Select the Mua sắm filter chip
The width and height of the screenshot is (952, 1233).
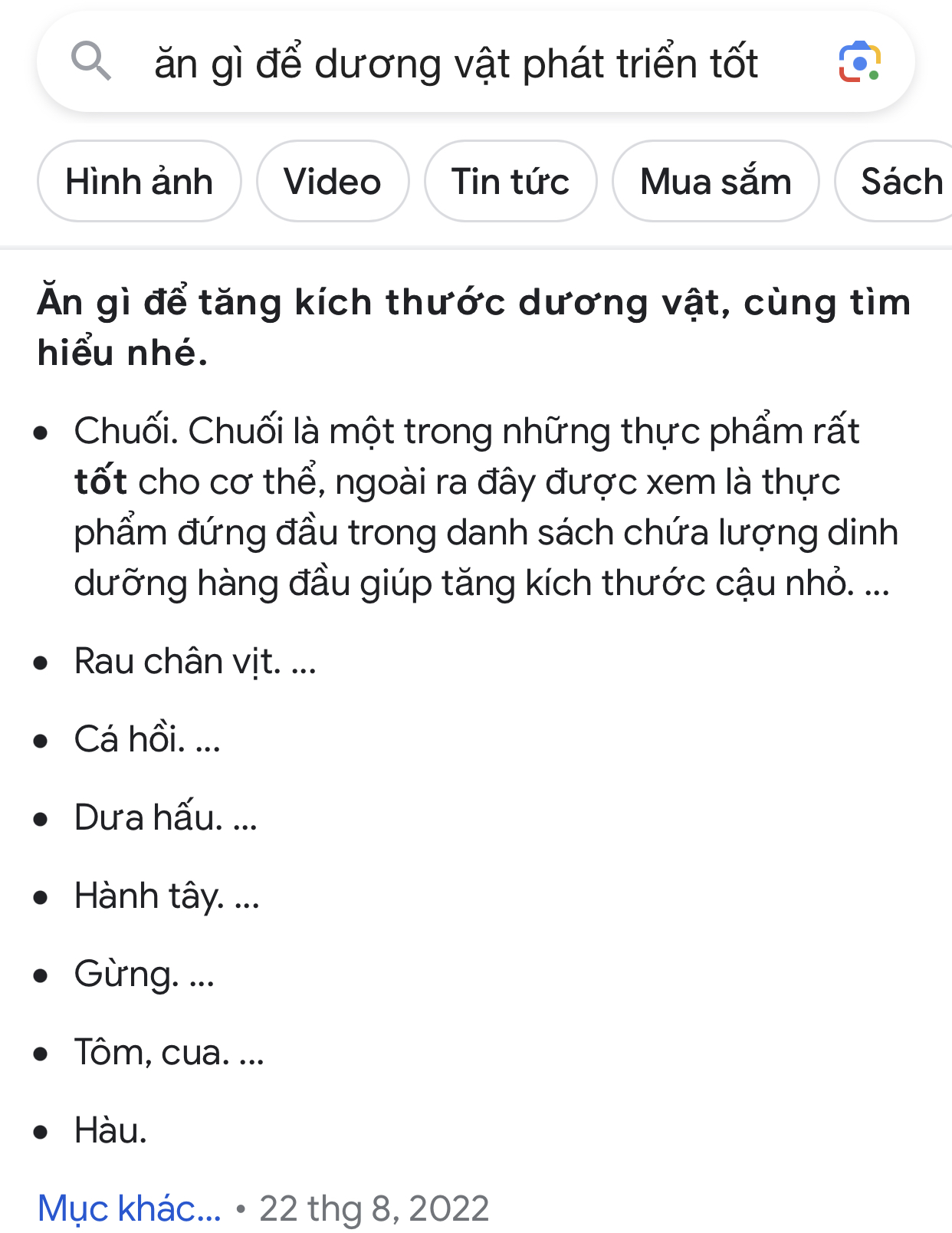(715, 182)
